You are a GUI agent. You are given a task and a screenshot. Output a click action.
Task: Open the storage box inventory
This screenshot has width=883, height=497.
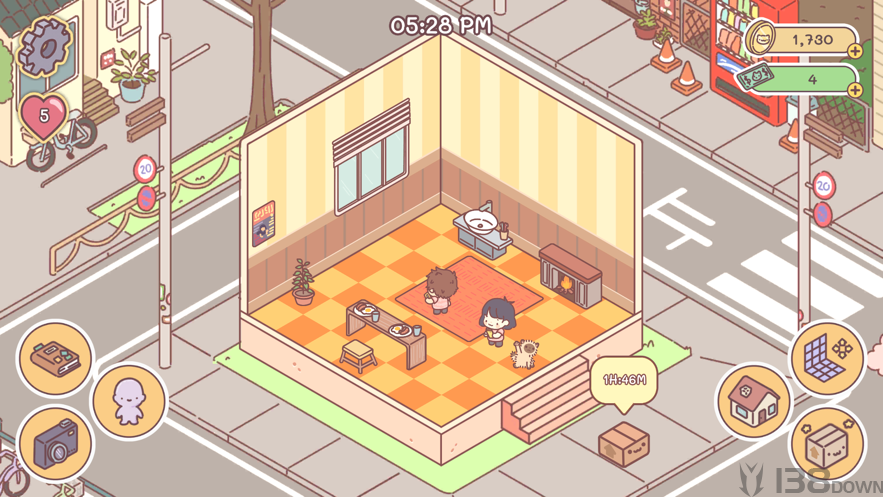827,445
